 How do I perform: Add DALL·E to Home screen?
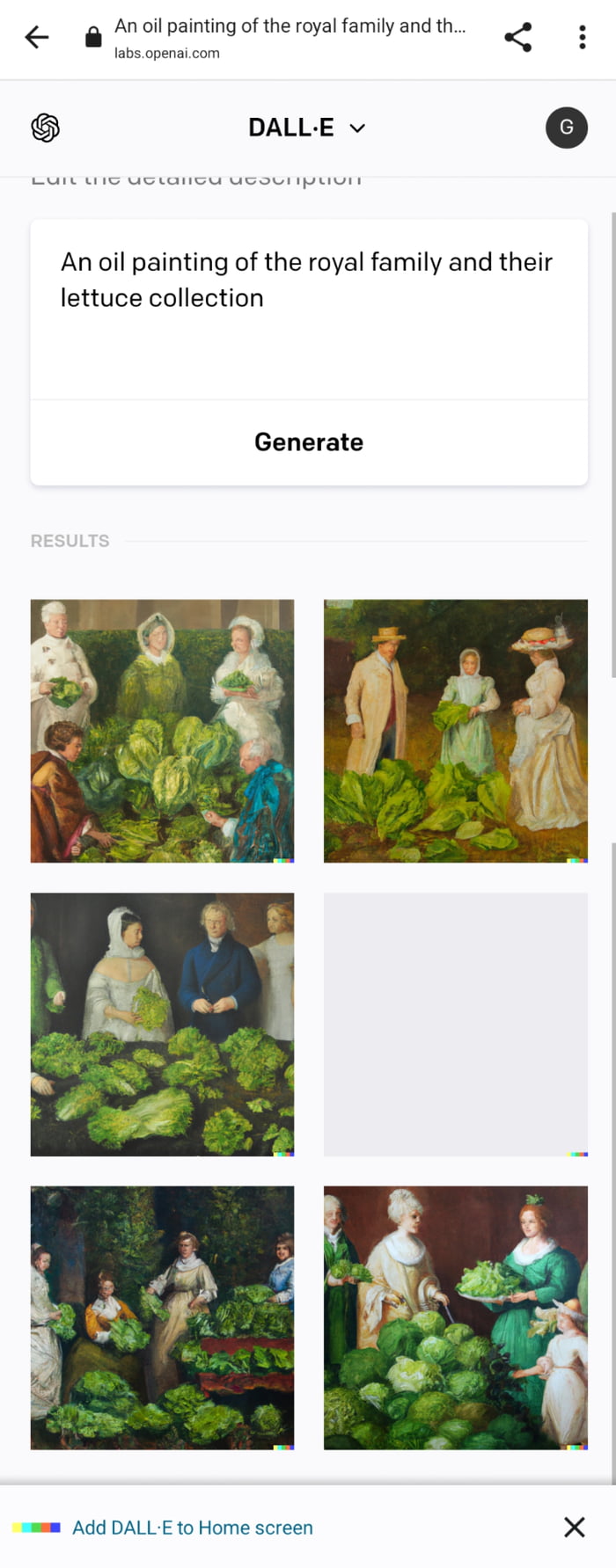point(193,1528)
